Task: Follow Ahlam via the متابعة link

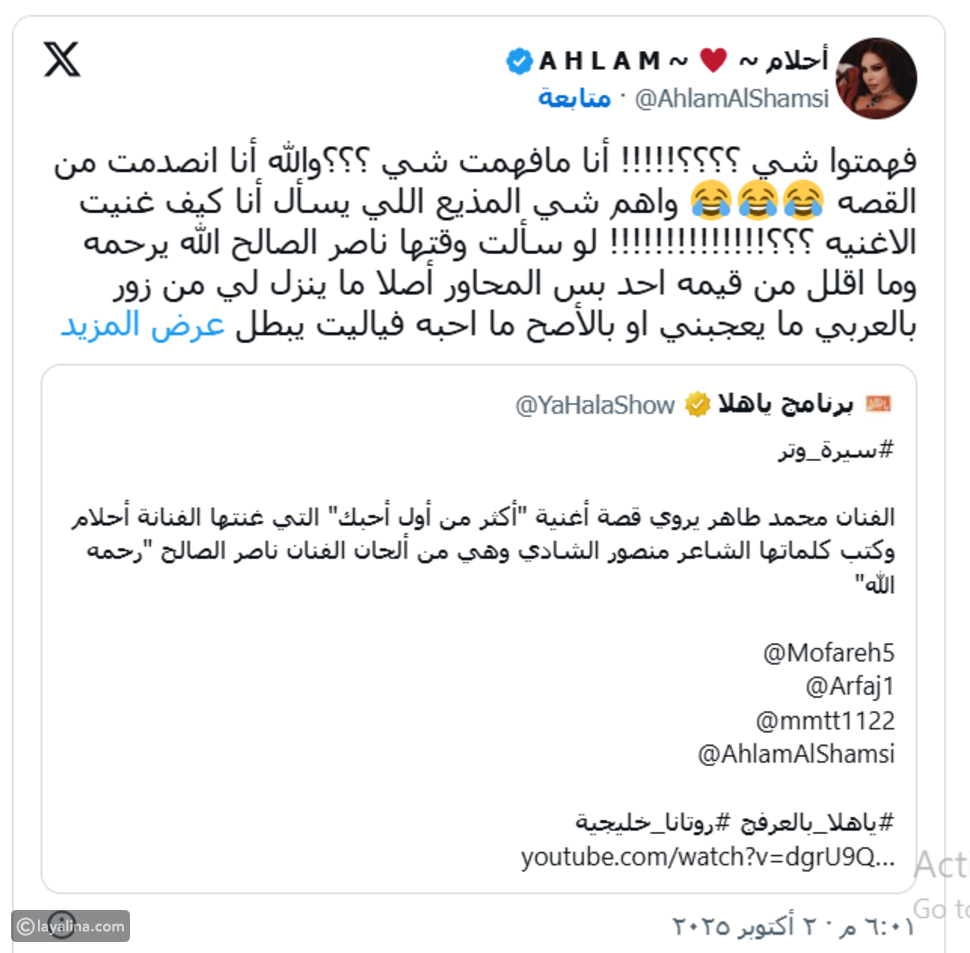Action: (x=575, y=98)
